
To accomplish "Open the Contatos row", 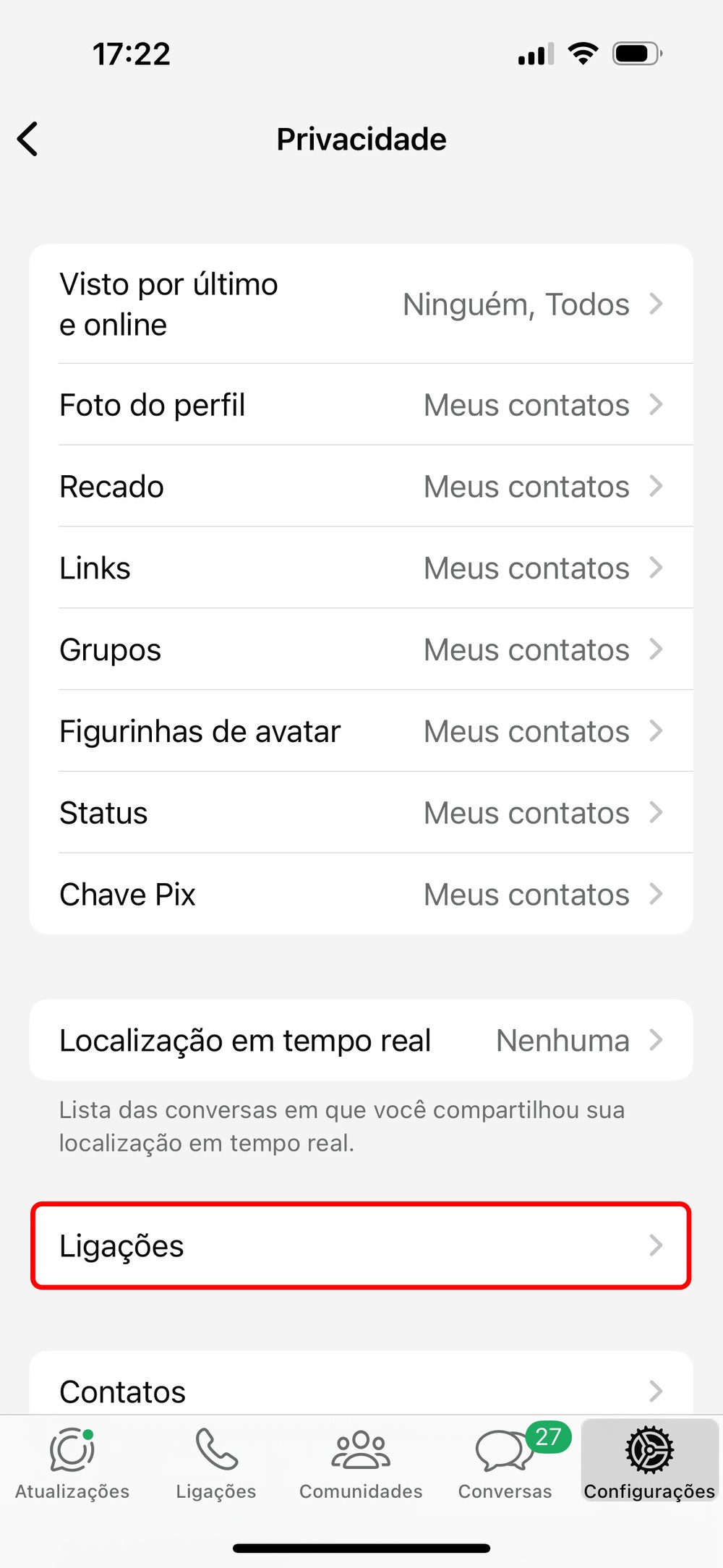I will coord(361,1390).
